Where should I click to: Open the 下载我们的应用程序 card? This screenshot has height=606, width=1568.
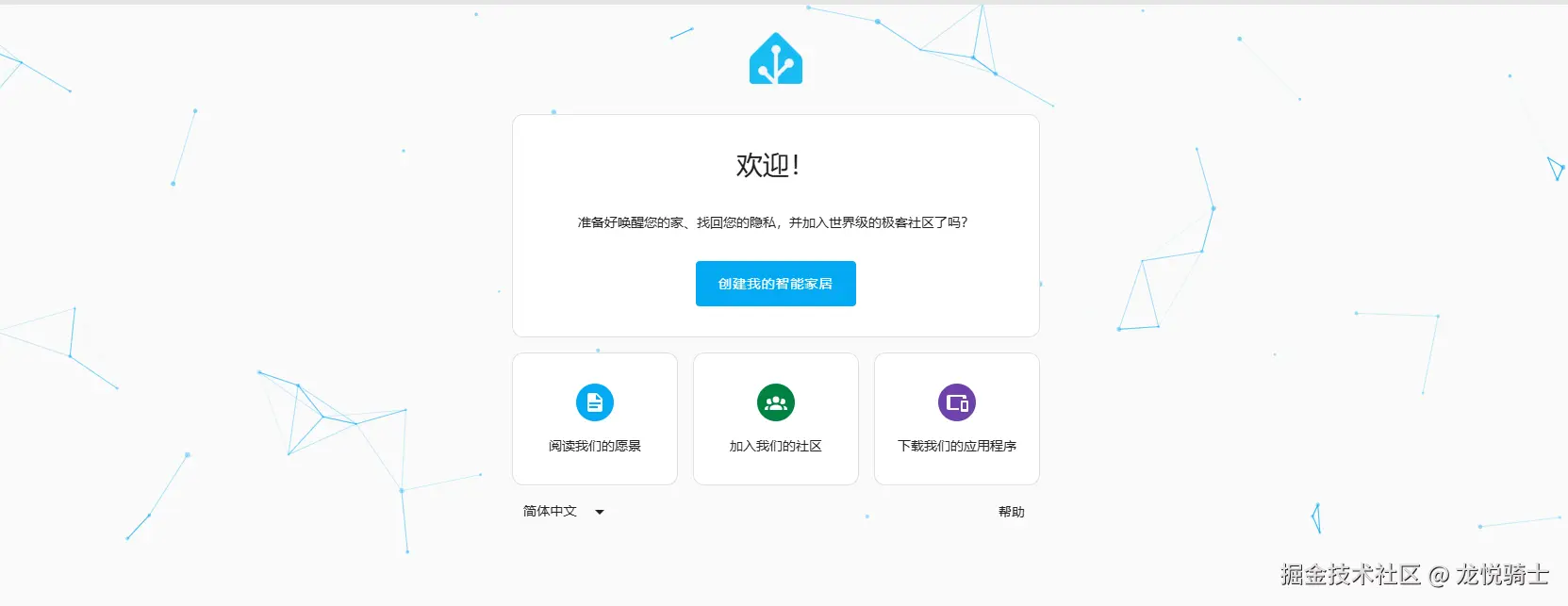956,419
